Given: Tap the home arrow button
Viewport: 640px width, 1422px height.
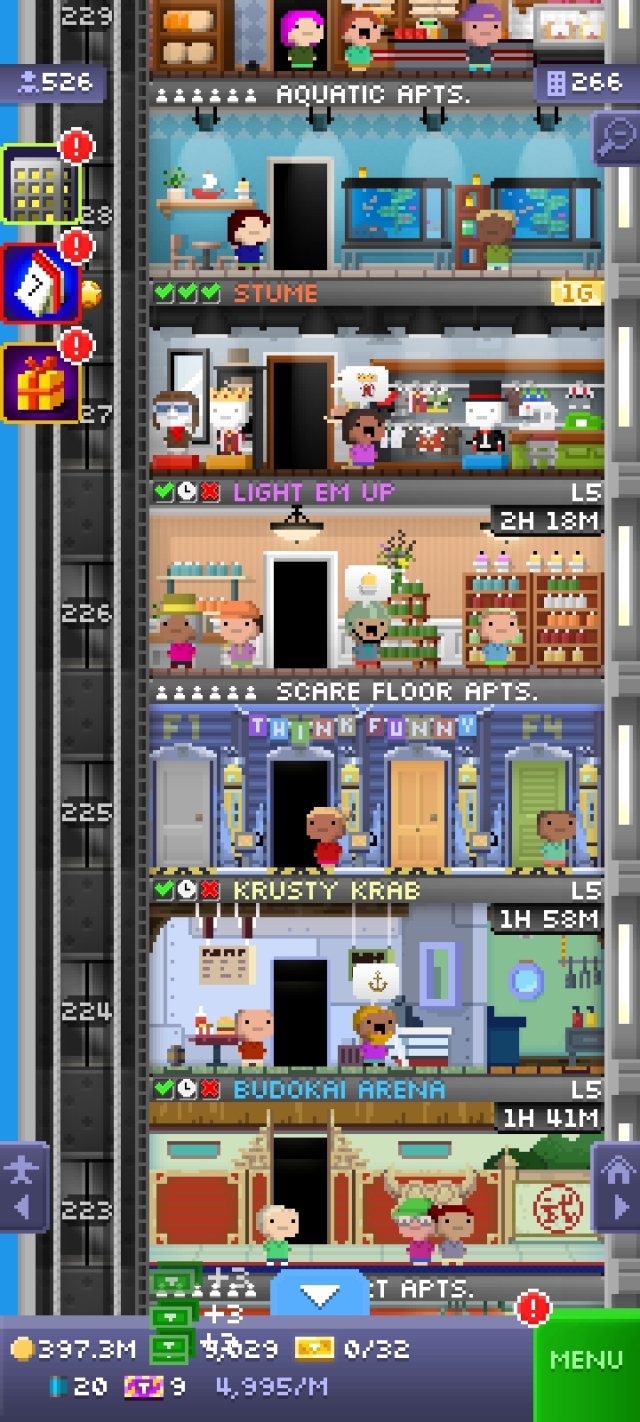Looking at the screenshot, I should point(616,1187).
